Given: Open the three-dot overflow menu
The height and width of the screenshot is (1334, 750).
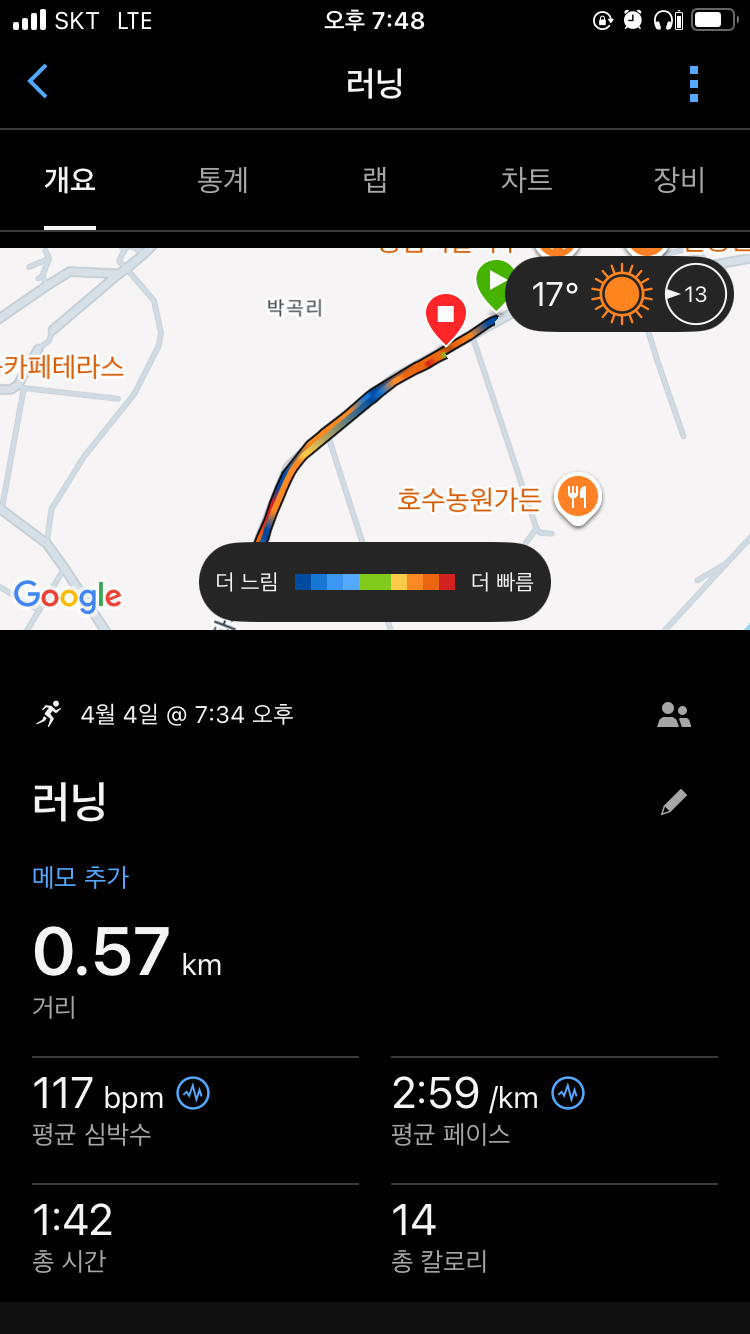Looking at the screenshot, I should (x=694, y=84).
